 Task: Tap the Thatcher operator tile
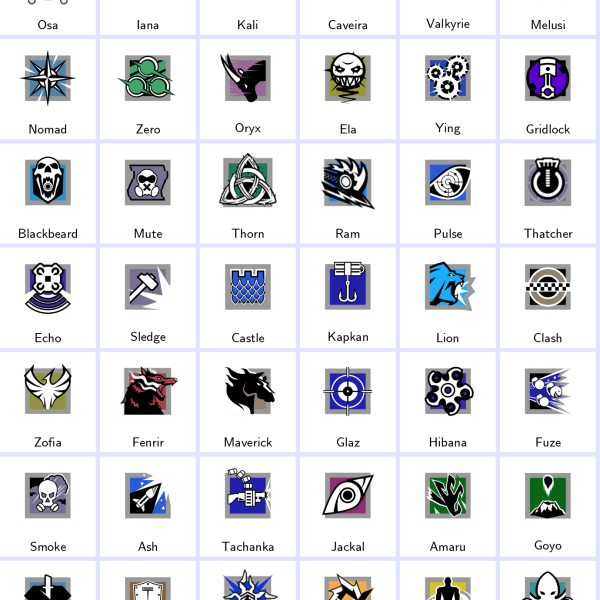point(548,192)
